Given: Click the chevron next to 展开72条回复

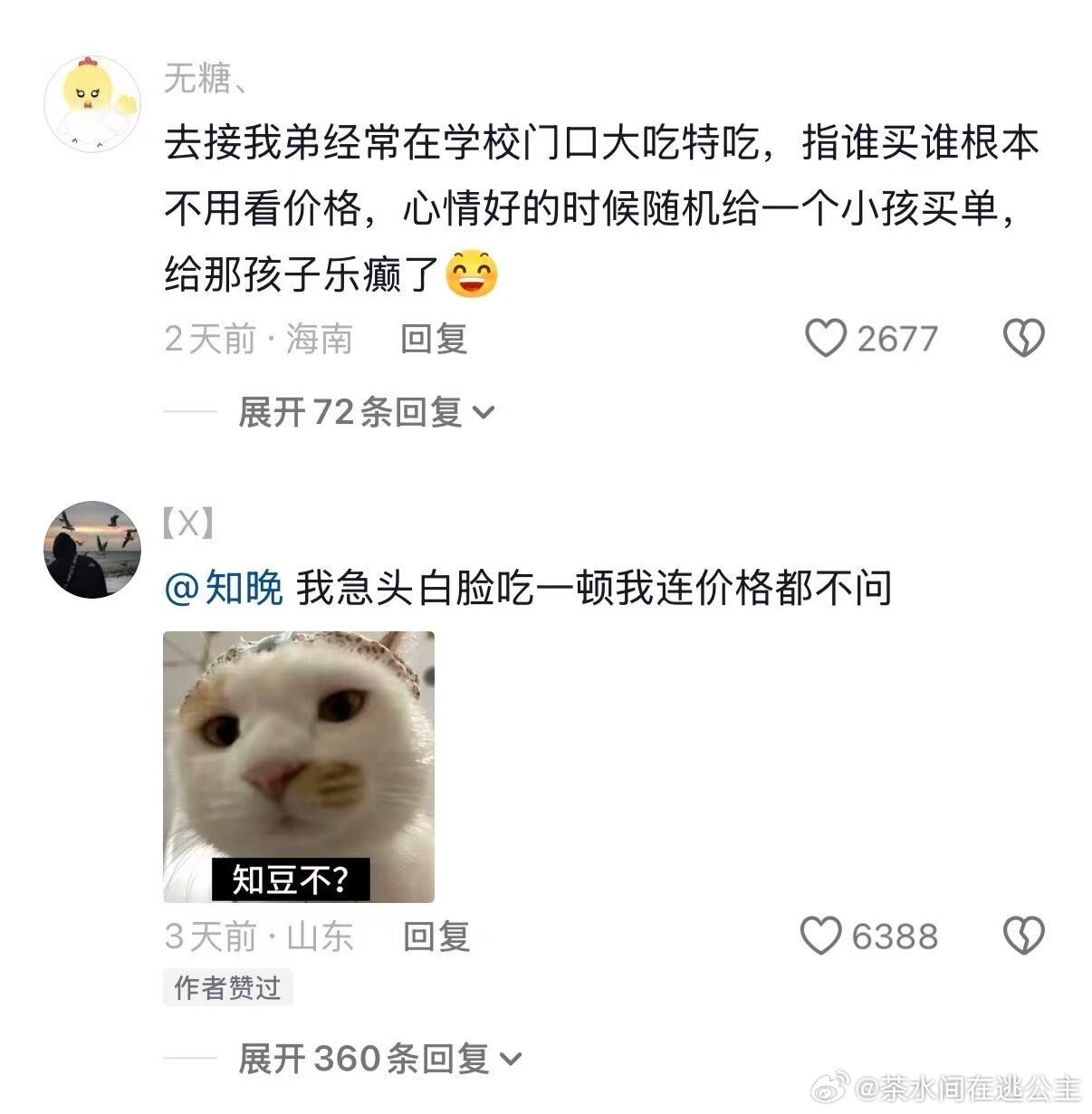Looking at the screenshot, I should pyautogui.click(x=487, y=412).
